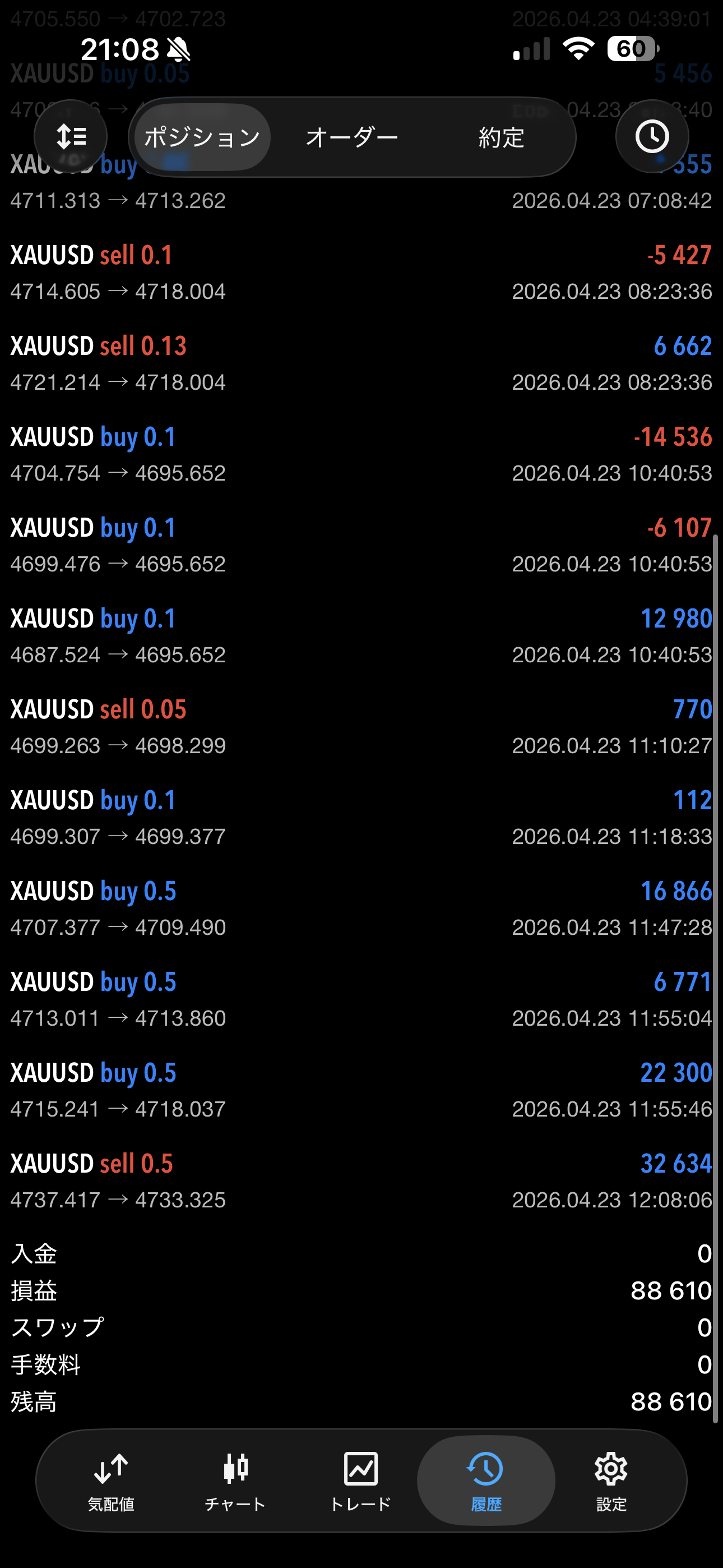The width and height of the screenshot is (723, 1568).
Task: Expand the buy 0.1 trade with 12 980 profit
Action: [361, 636]
